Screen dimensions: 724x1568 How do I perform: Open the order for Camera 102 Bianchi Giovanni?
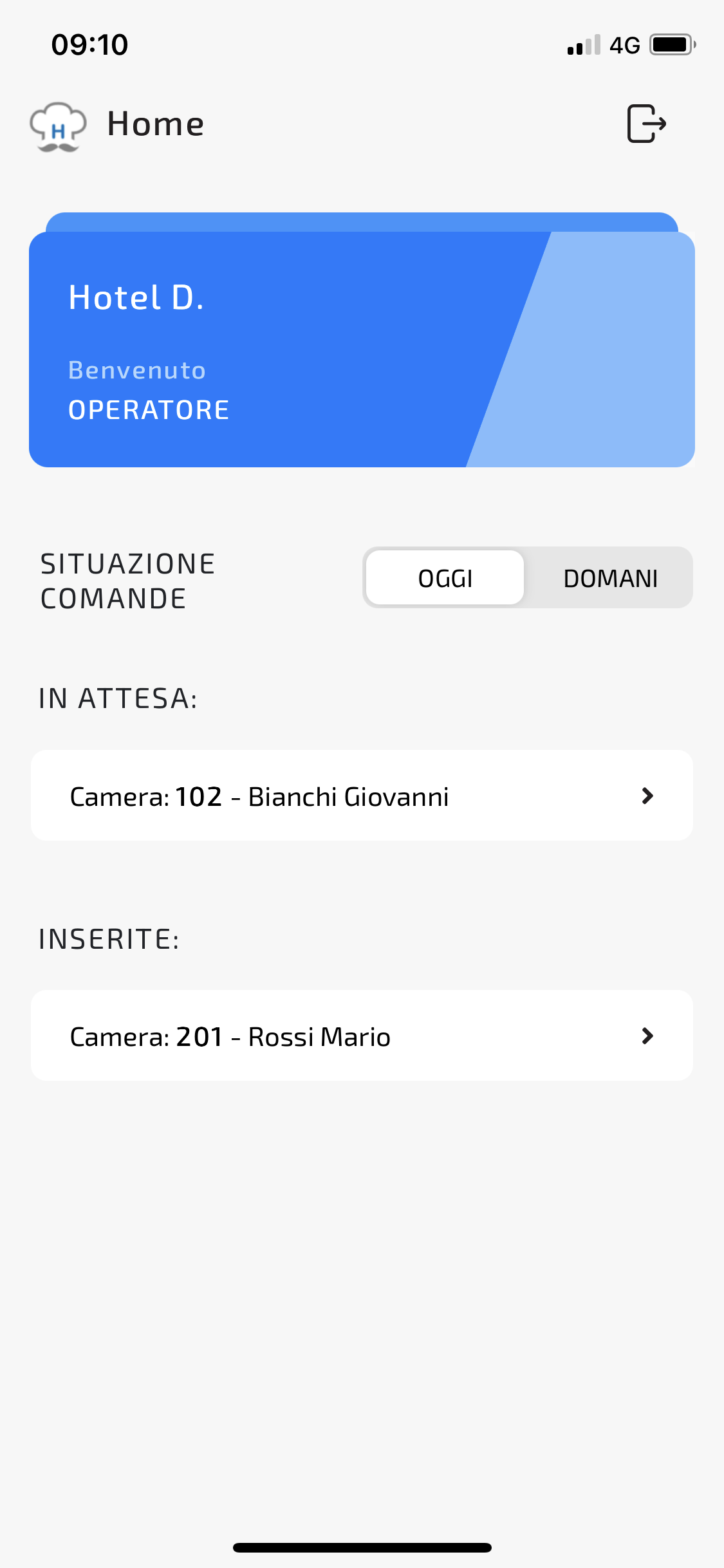tap(362, 795)
